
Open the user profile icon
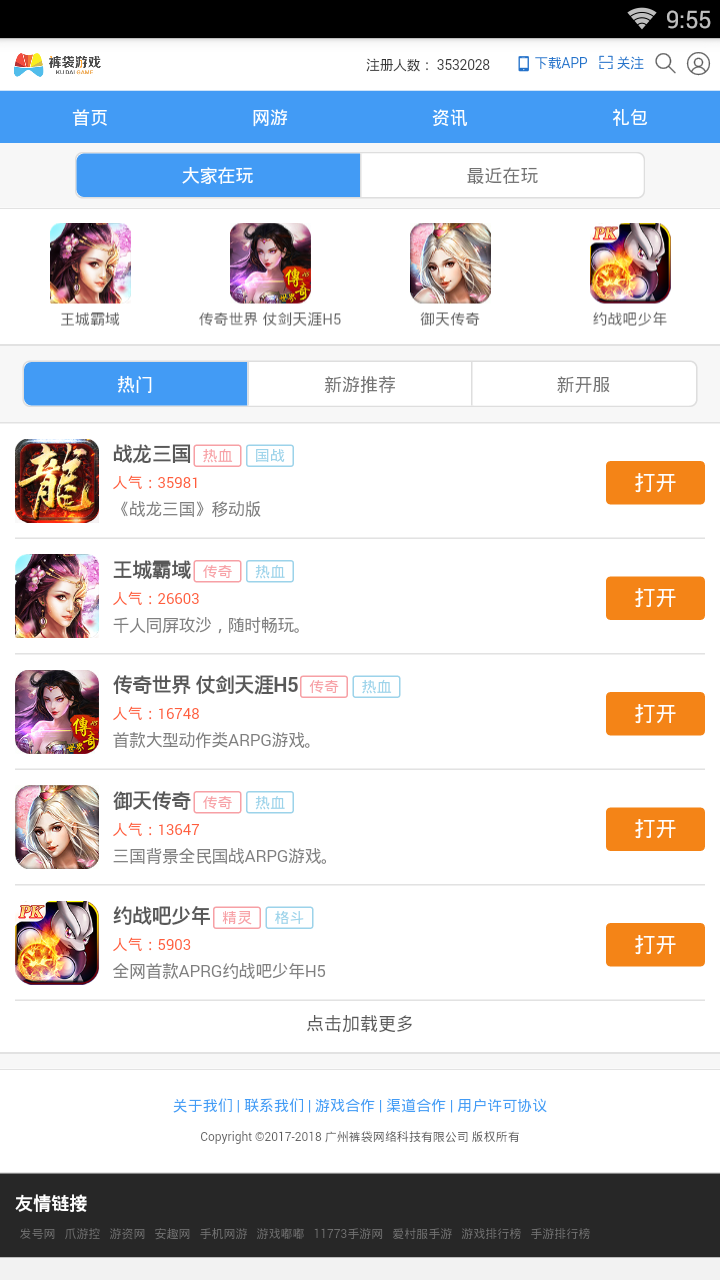[x=698, y=64]
